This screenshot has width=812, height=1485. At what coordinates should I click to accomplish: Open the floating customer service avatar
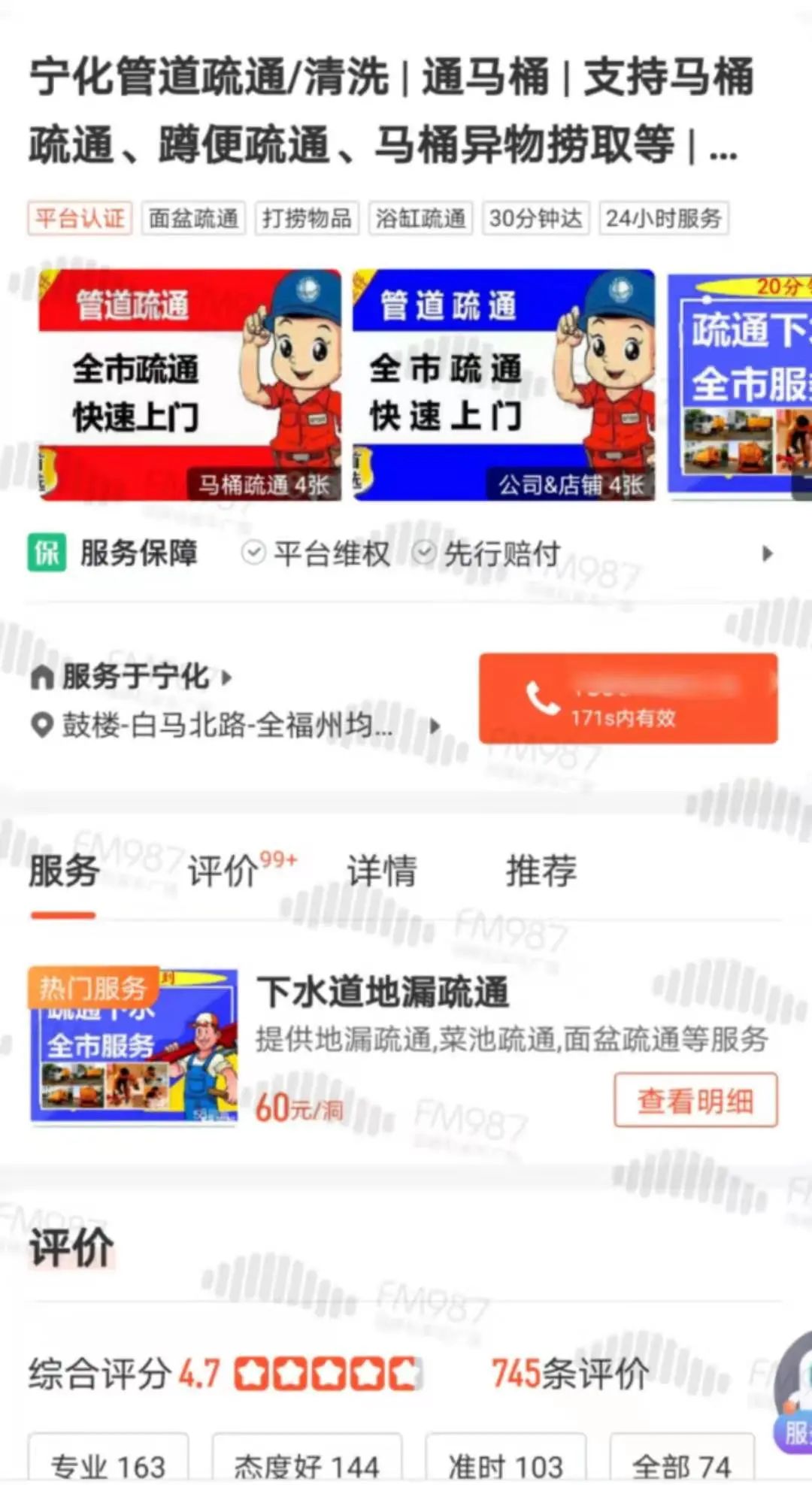[x=794, y=1391]
